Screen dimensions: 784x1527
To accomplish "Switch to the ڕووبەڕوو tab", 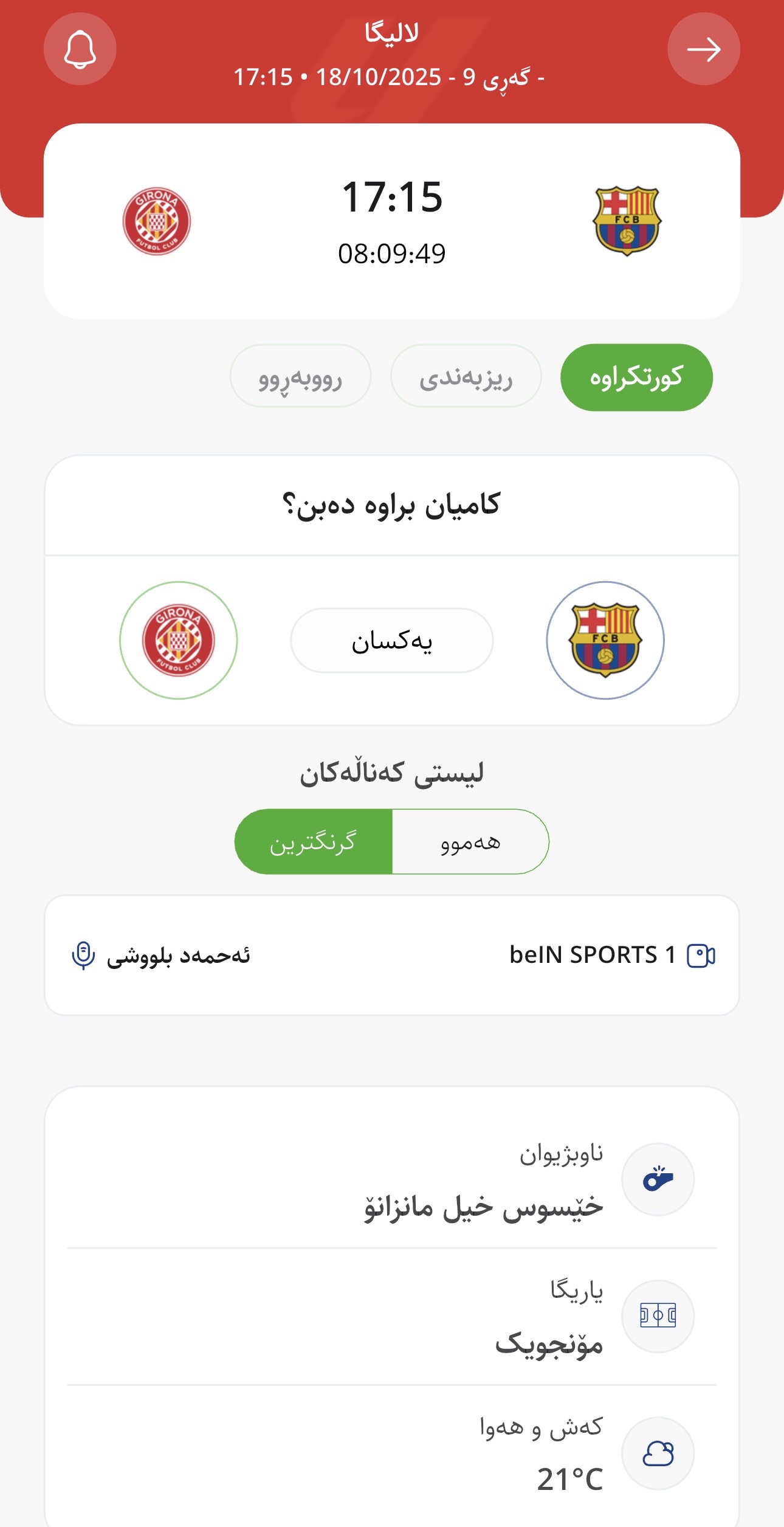I will (300, 376).
